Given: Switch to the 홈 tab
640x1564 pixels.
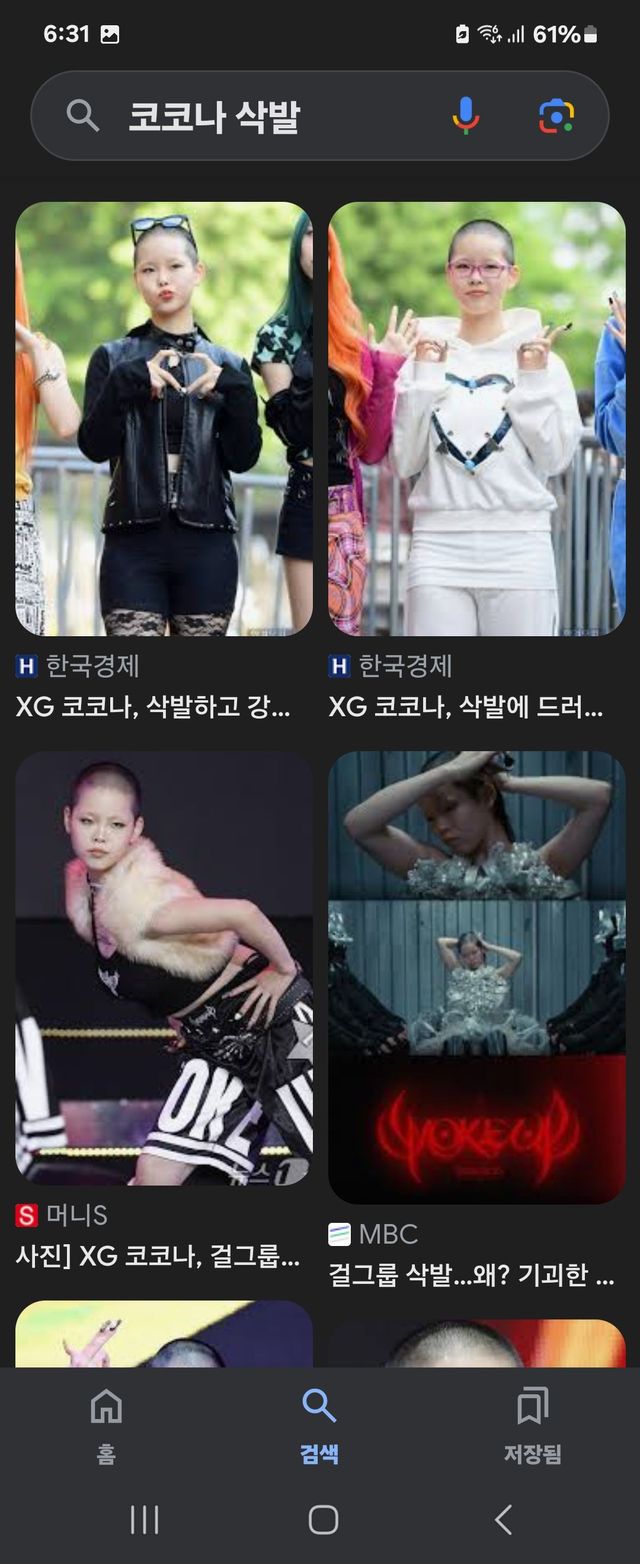Looking at the screenshot, I should click(106, 1424).
